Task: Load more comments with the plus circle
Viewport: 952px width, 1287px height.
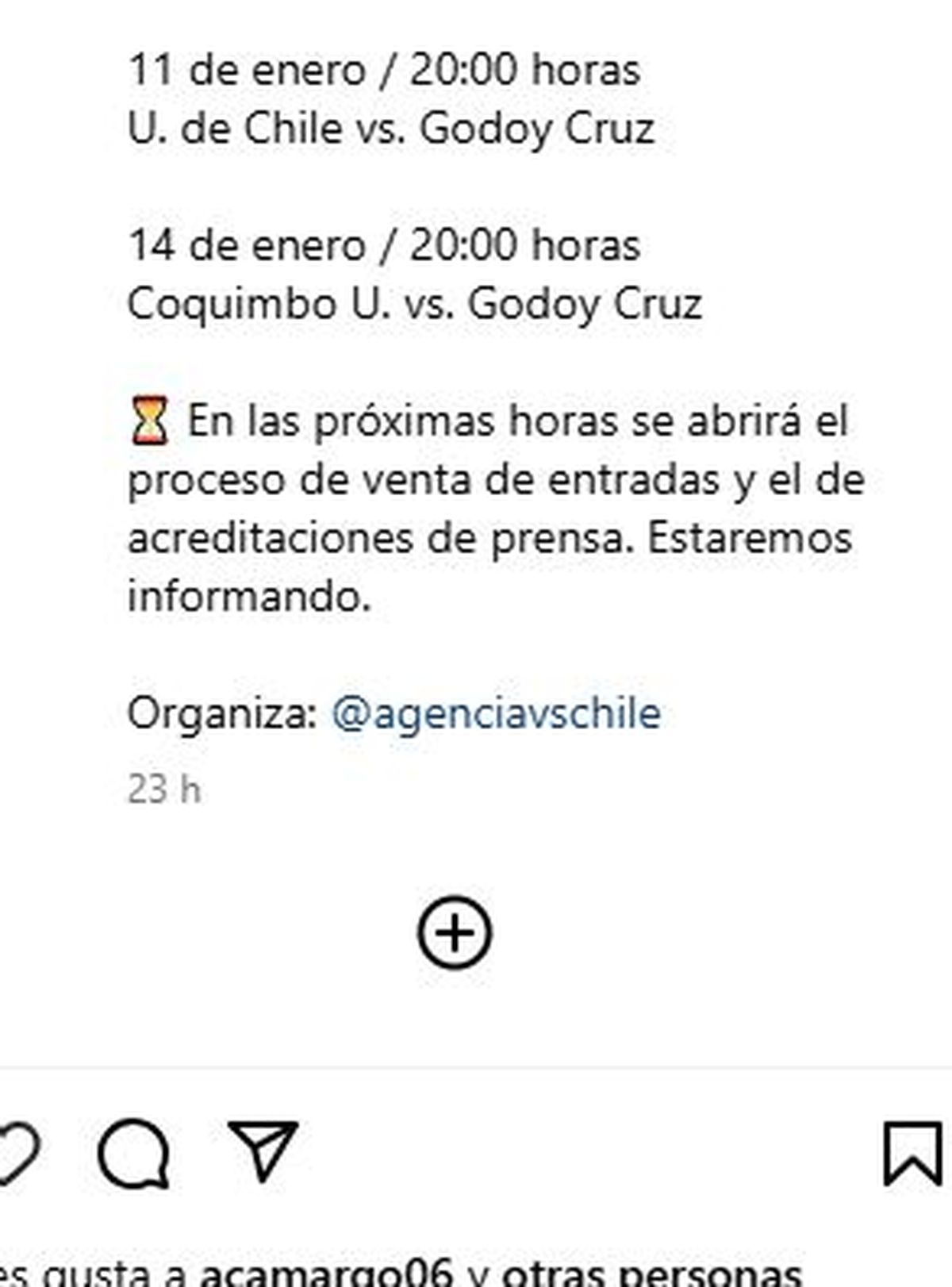Action: (455, 933)
